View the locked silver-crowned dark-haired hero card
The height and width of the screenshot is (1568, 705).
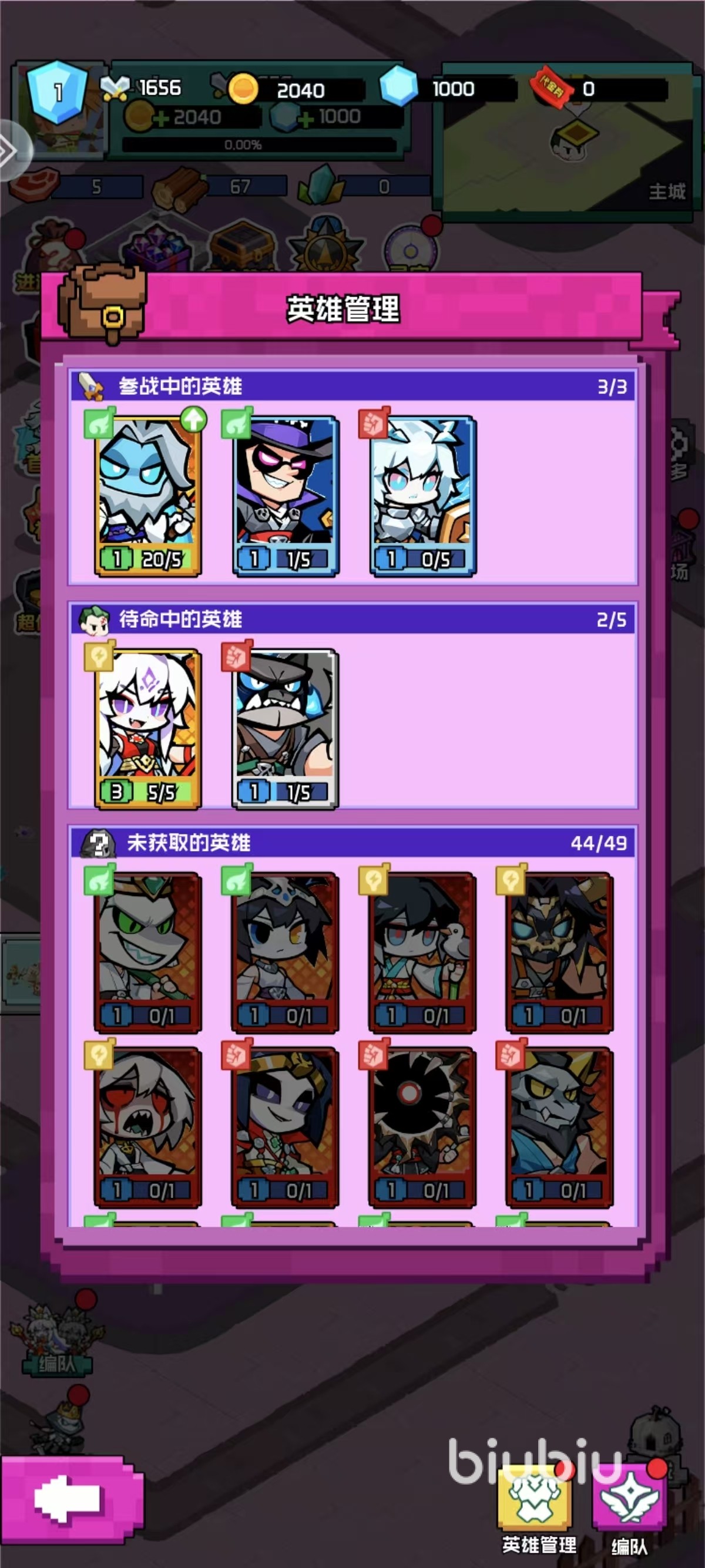285,953
